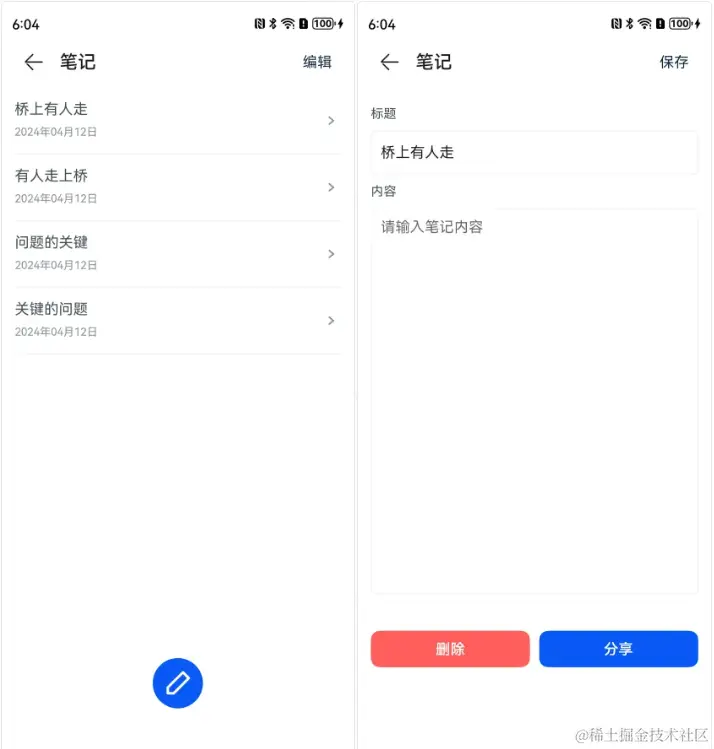The image size is (714, 749).
Task: Save the note with 保存
Action: [x=674, y=62]
